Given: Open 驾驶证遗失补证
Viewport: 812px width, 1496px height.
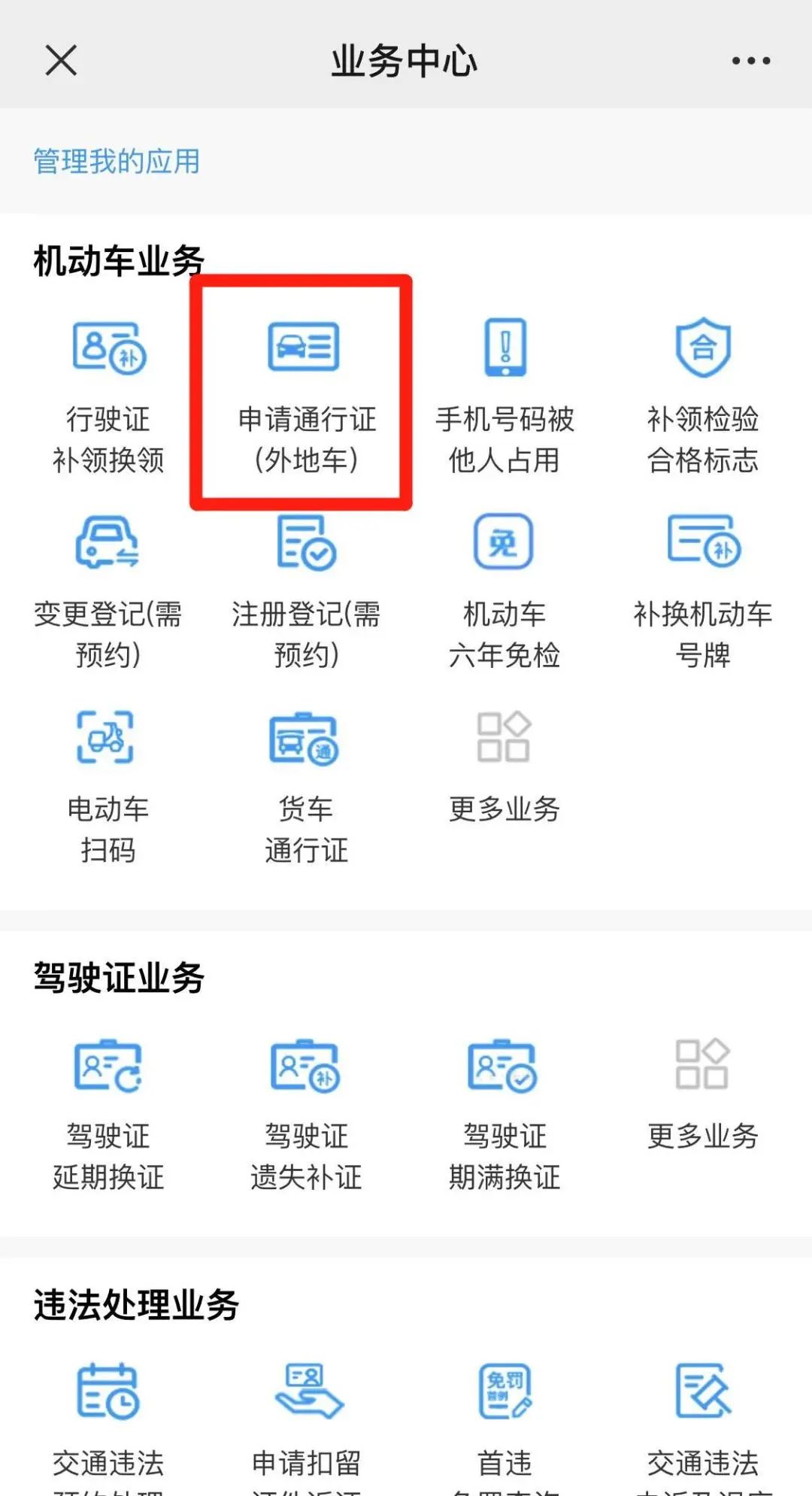Looking at the screenshot, I should (306, 1113).
